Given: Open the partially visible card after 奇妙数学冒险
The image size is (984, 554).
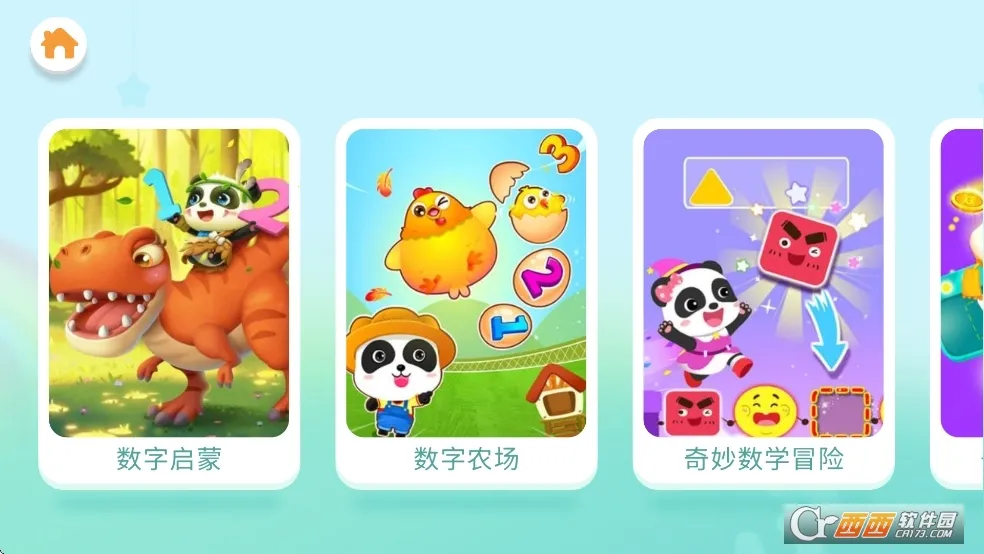Looking at the screenshot, I should tap(960, 300).
